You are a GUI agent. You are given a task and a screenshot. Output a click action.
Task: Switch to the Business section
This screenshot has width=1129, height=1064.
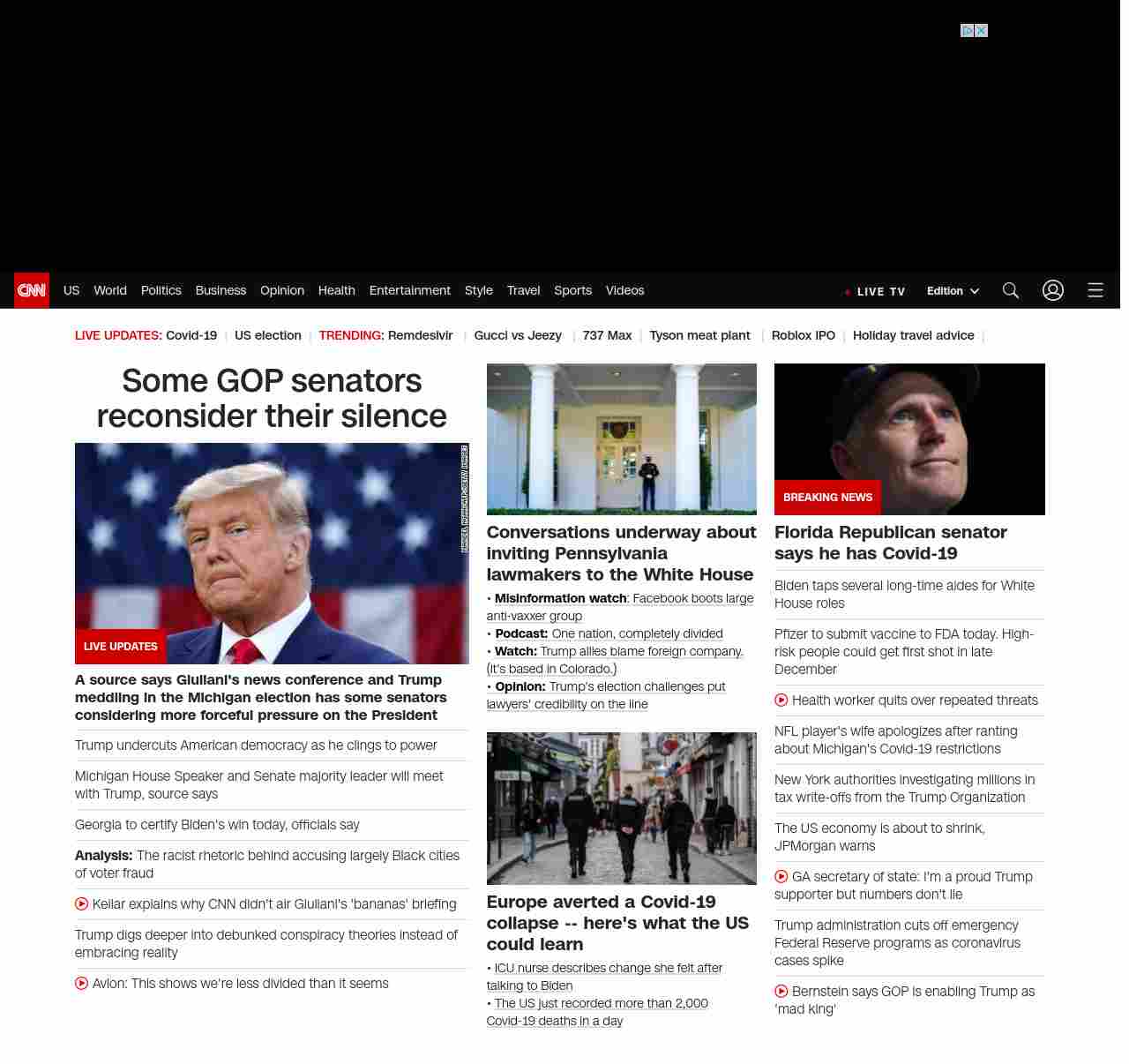[221, 290]
